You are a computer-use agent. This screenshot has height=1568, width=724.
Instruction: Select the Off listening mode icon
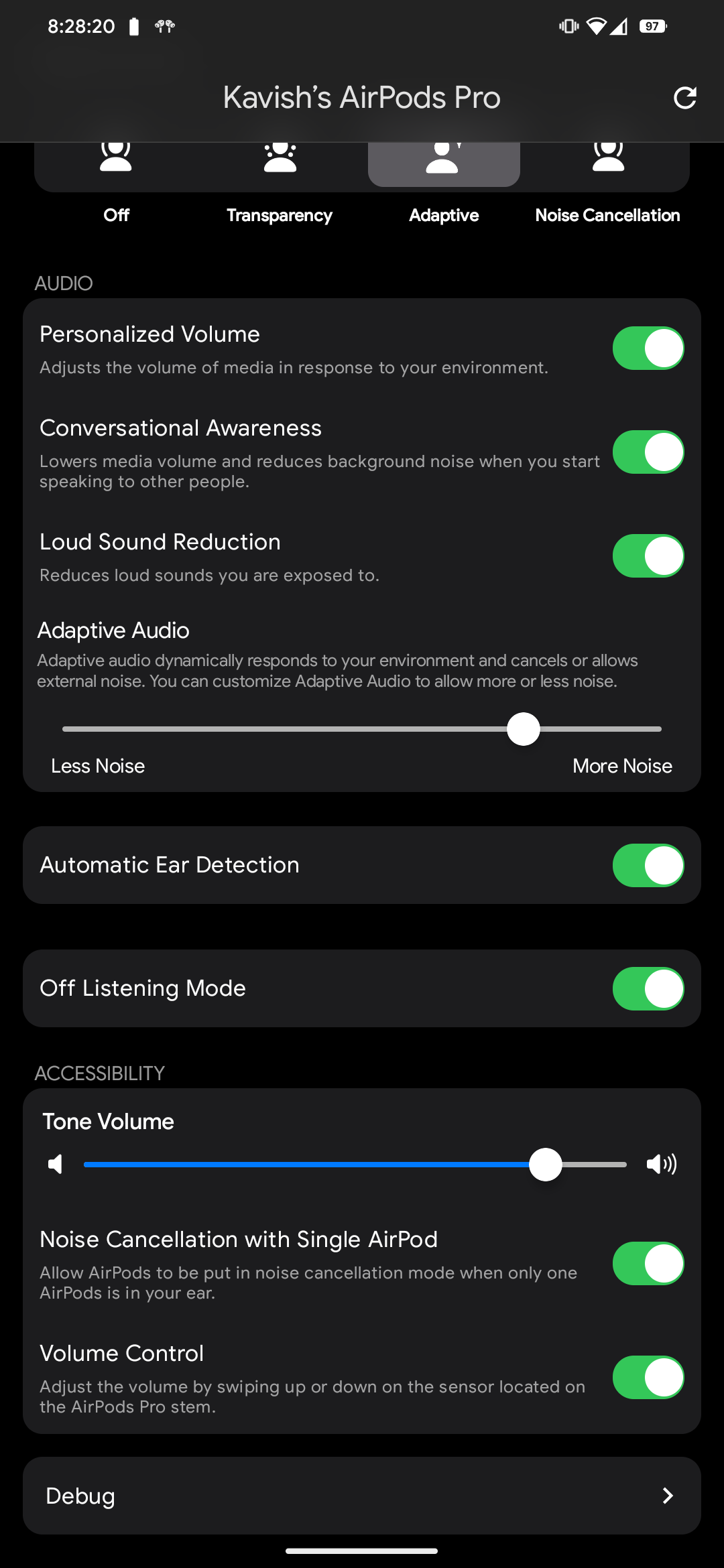[115, 159]
